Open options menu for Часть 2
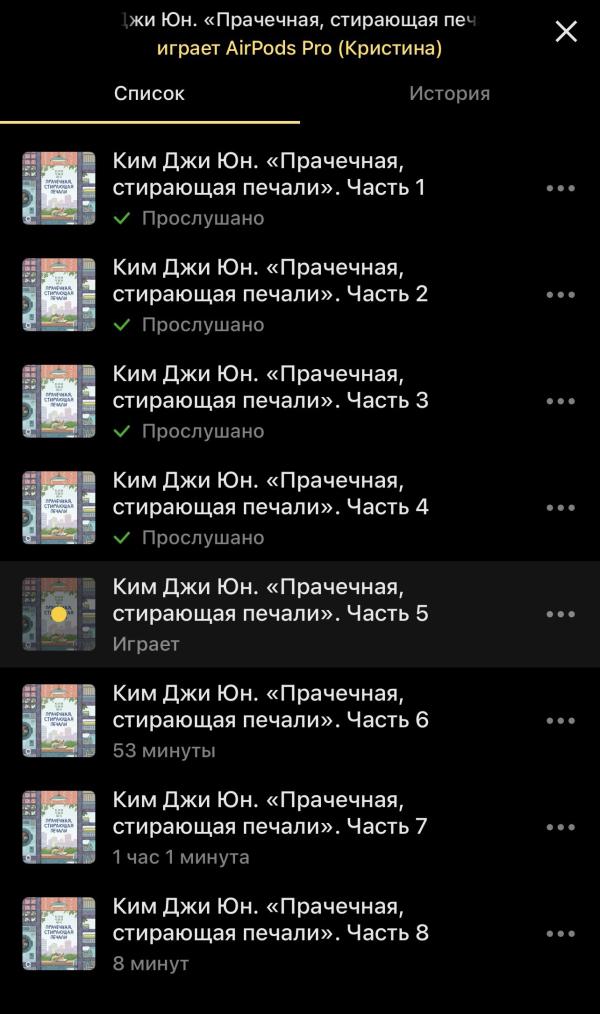Screen dimensions: 600x1014 pos(560,295)
